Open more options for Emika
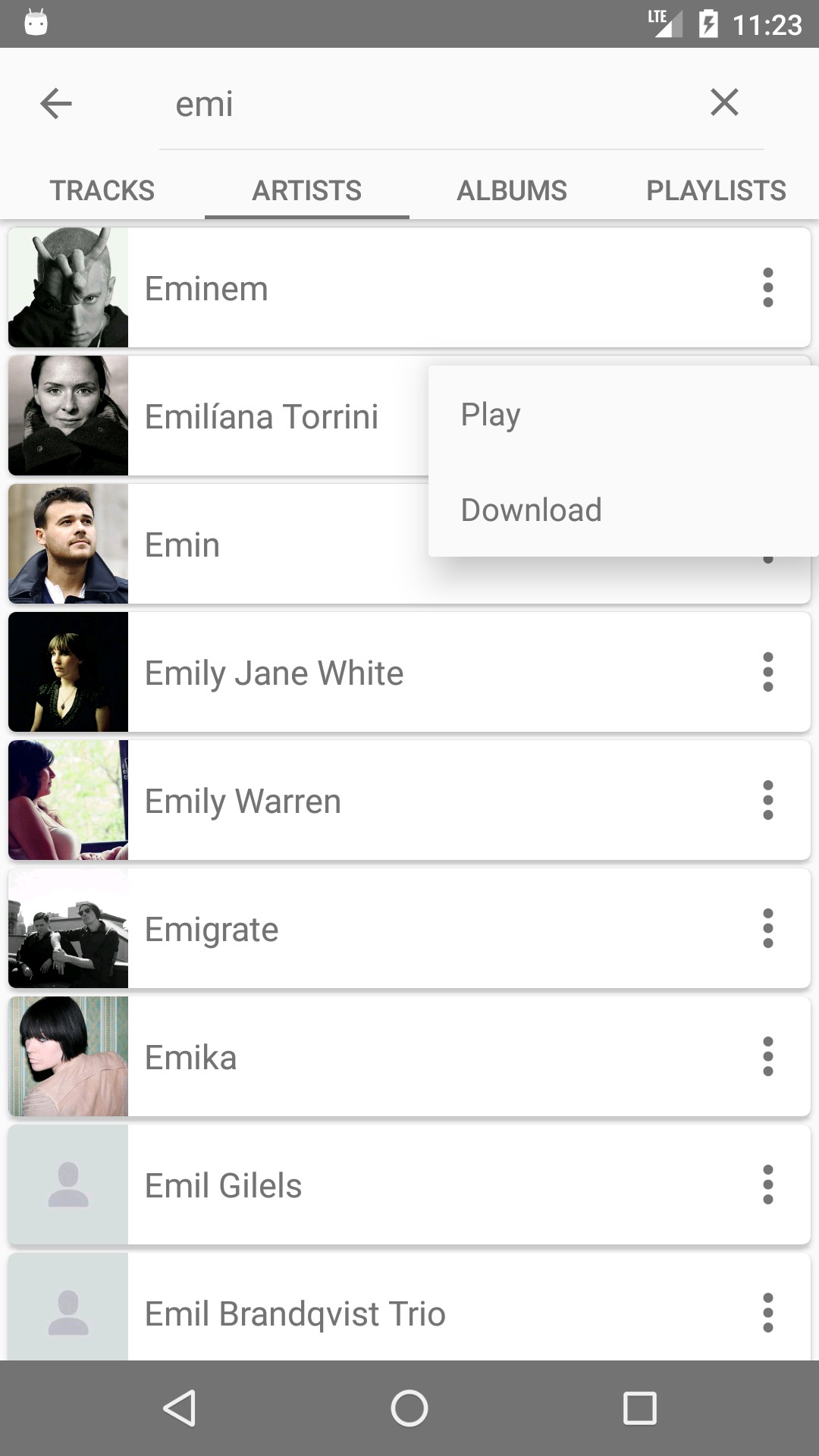The height and width of the screenshot is (1456, 819). point(767,1056)
